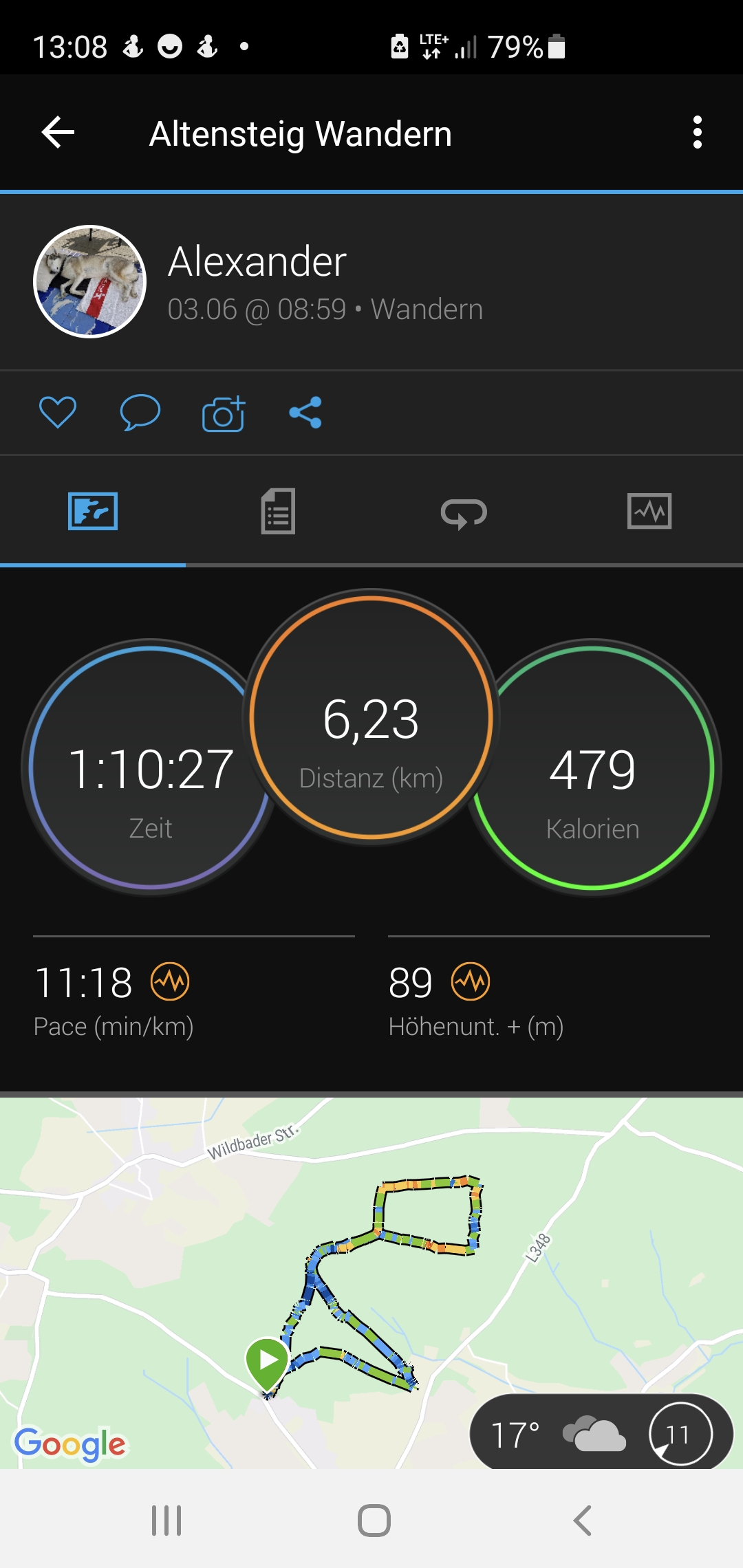The height and width of the screenshot is (1568, 743).
Task: Like this activity with the heart
Action: click(58, 413)
